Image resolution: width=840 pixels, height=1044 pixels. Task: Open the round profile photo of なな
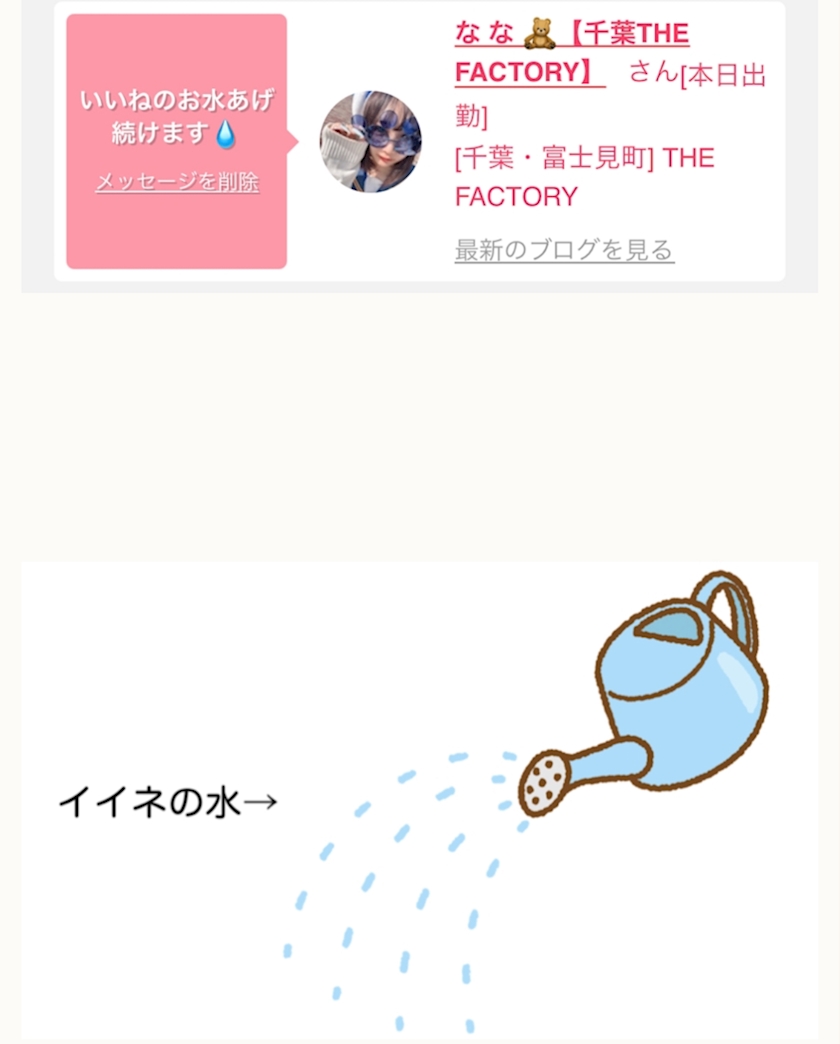[370, 142]
